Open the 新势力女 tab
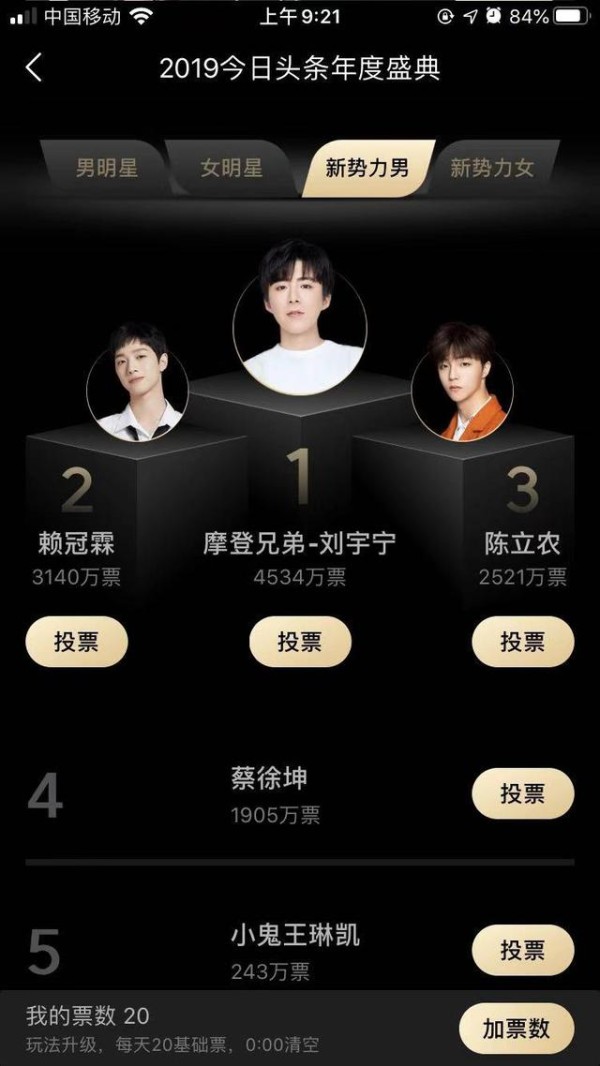 coord(491,168)
